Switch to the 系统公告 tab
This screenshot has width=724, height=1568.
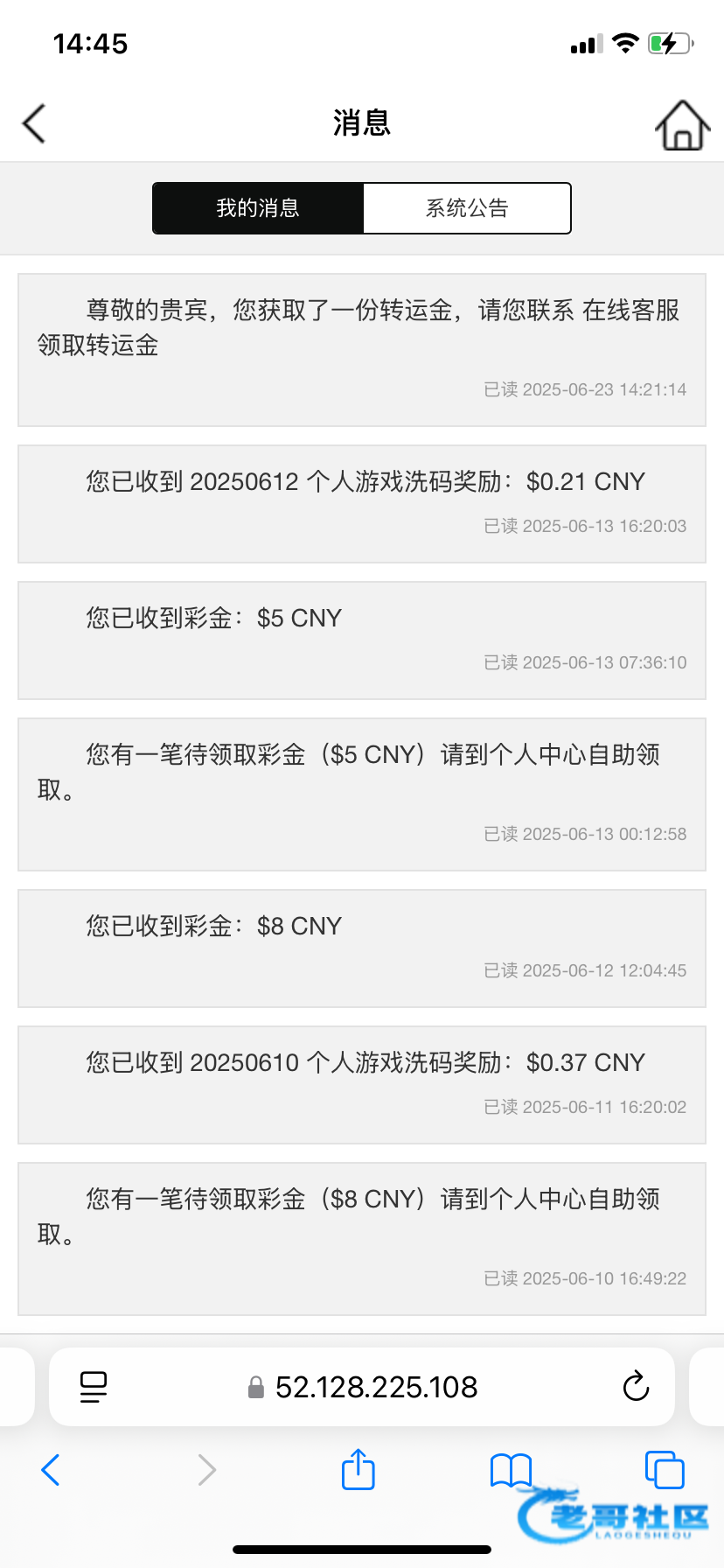pos(467,208)
